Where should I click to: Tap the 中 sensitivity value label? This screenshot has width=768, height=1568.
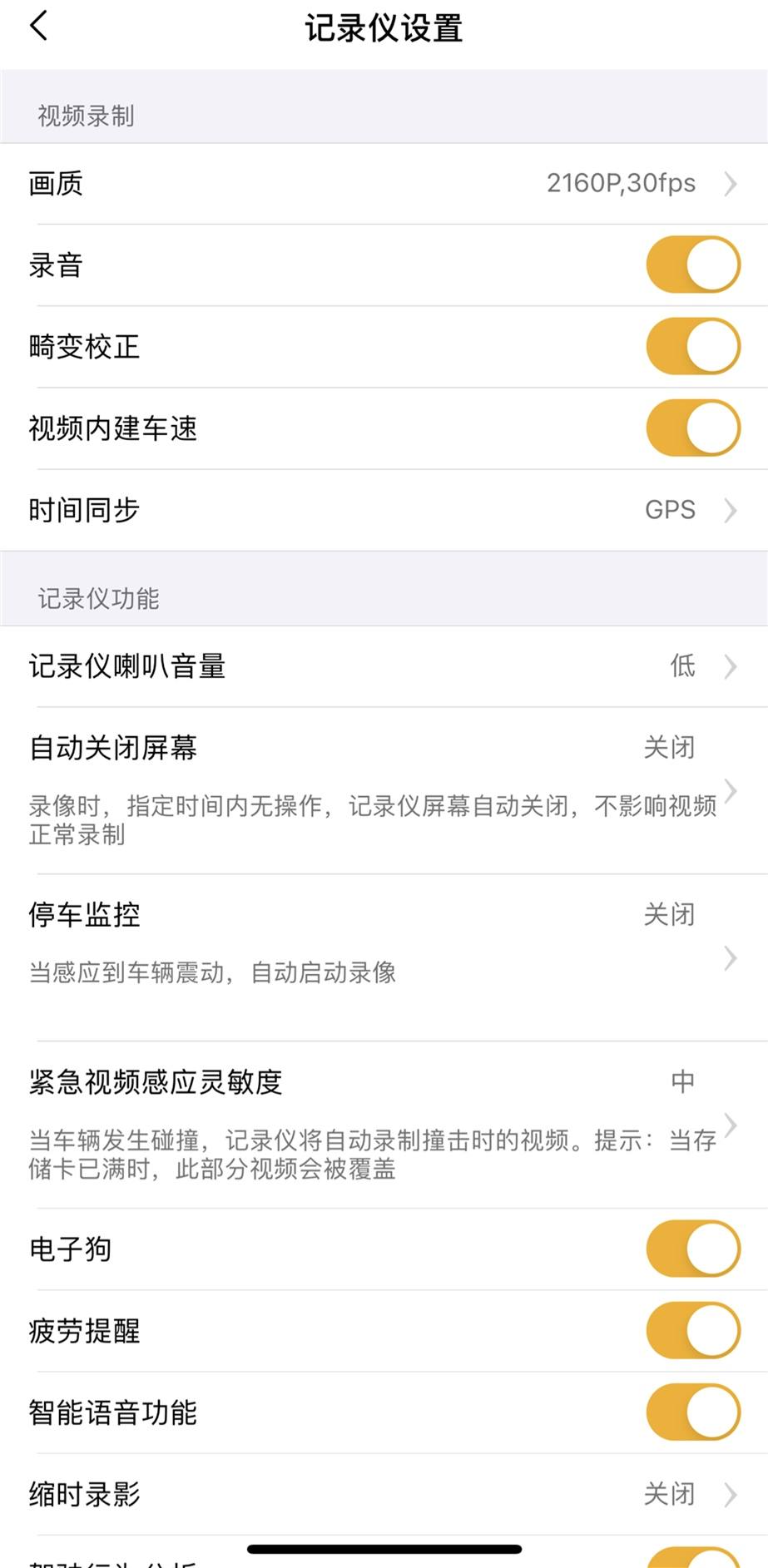point(684,1081)
